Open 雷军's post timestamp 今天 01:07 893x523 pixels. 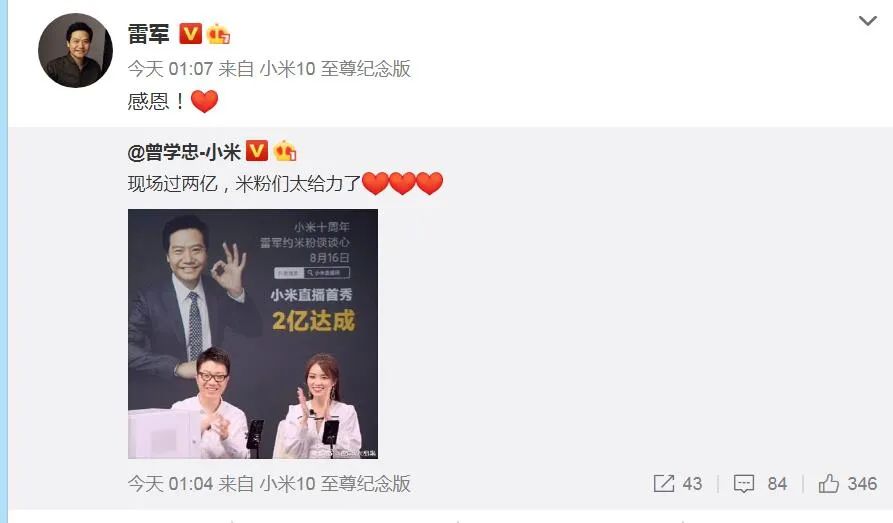[170, 69]
